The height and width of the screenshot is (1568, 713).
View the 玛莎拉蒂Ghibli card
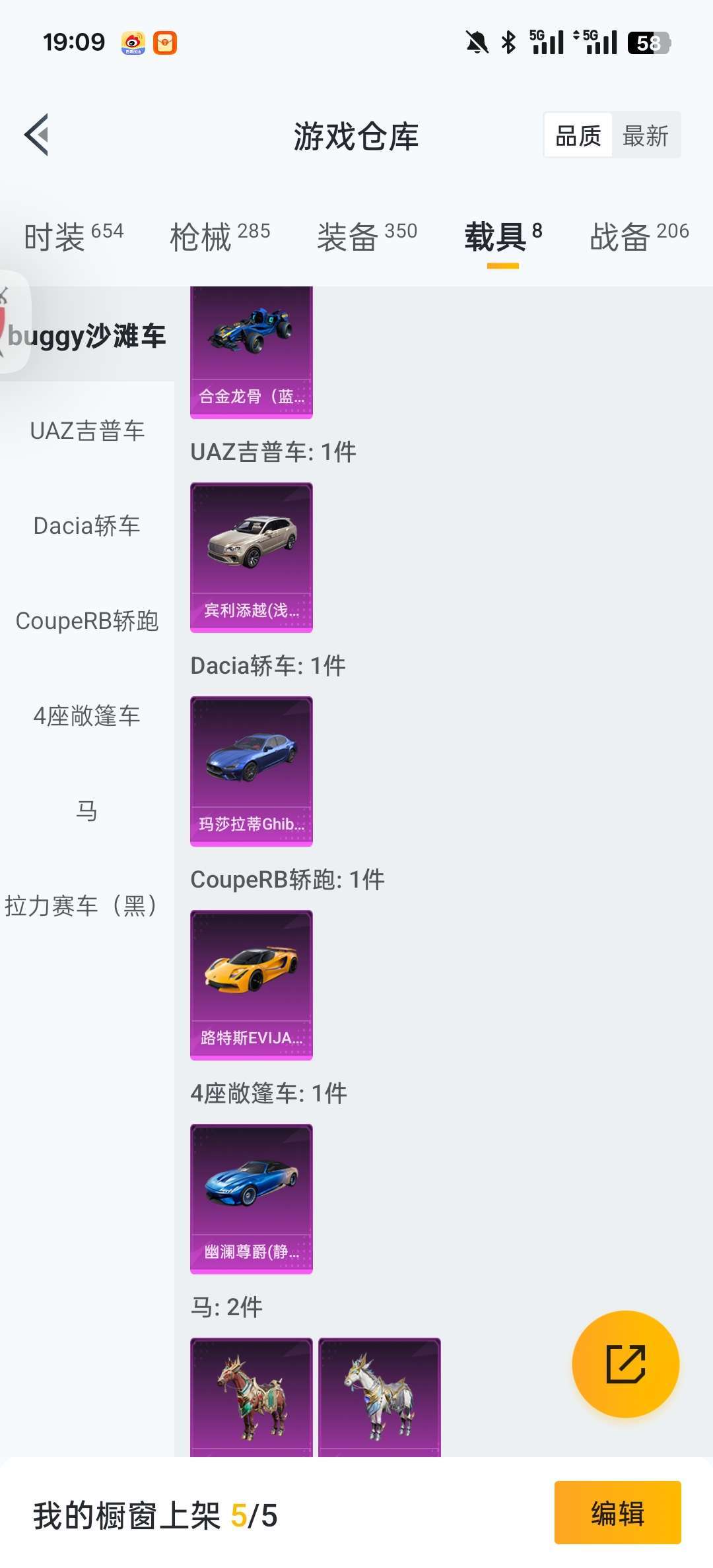pos(252,771)
